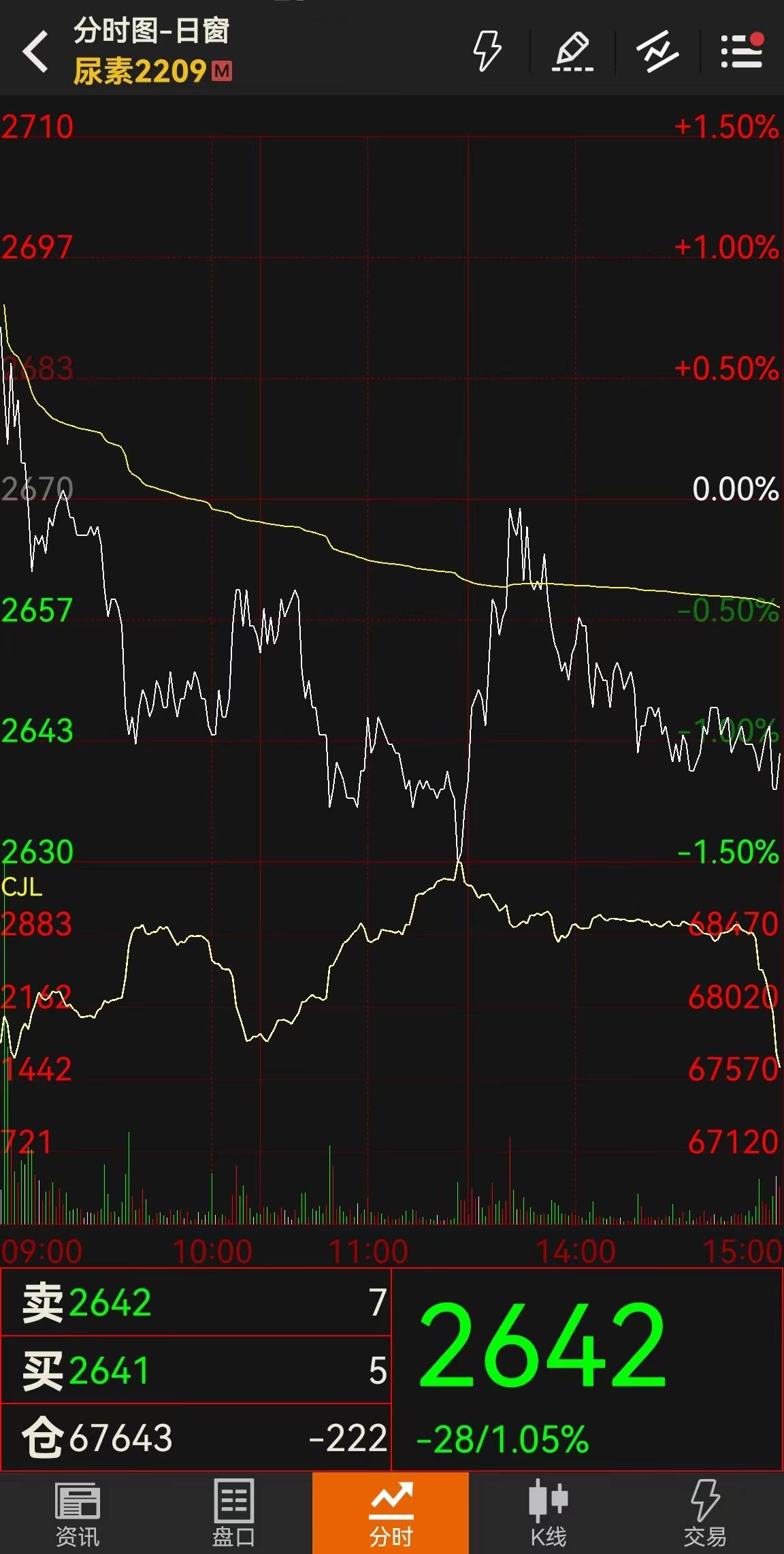Tap the 买 2641 bid price row
The height and width of the screenshot is (1554, 784).
(196, 1370)
